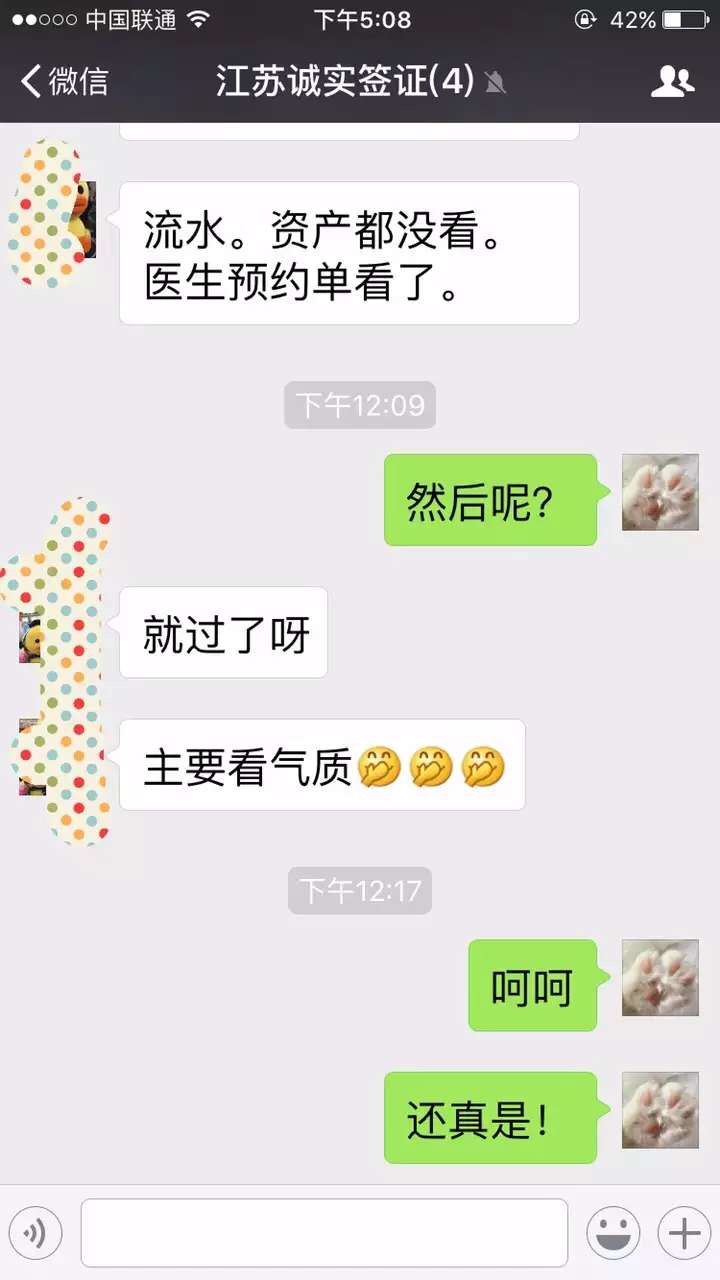
Task: Open the plus attachments menu
Action: (684, 1234)
